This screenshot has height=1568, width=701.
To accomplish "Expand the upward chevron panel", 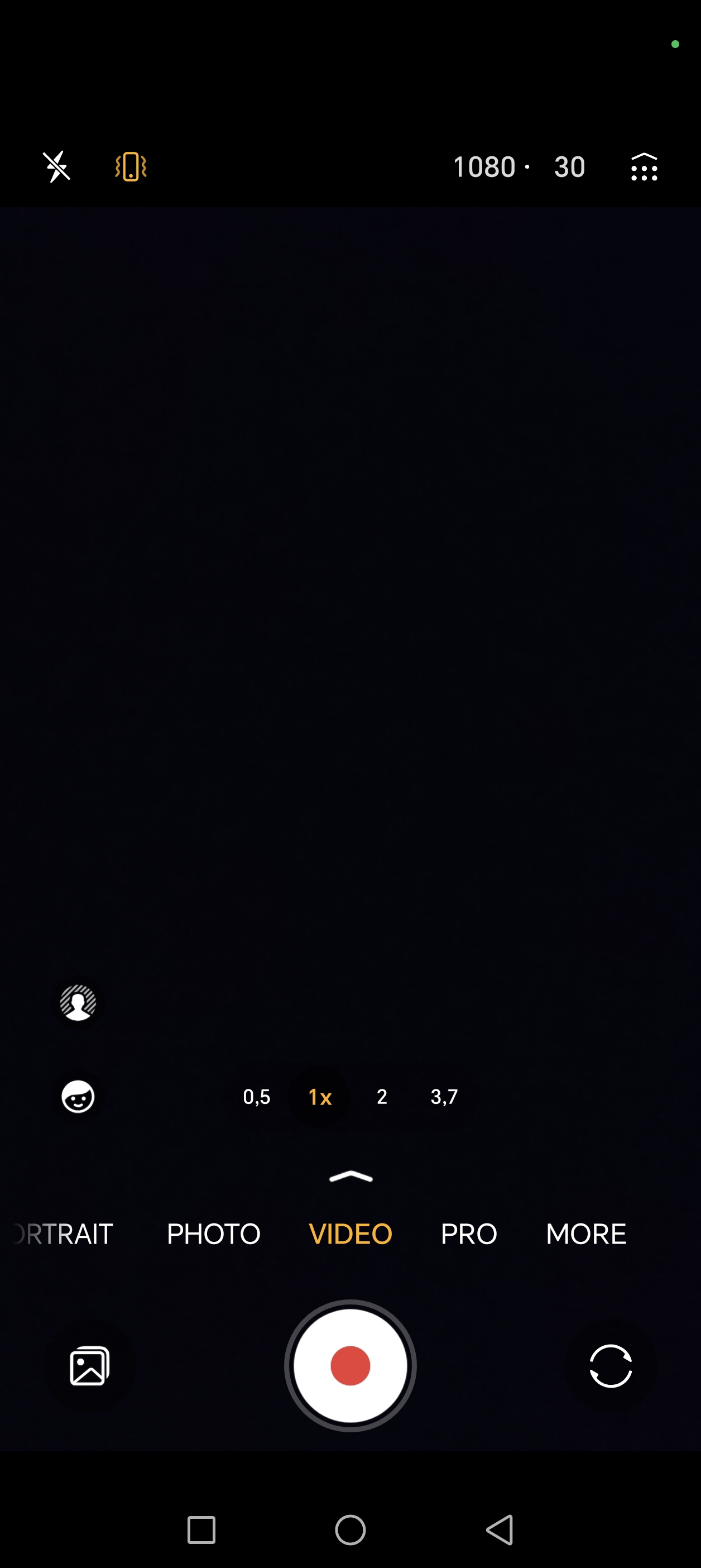I will pos(350,1177).
